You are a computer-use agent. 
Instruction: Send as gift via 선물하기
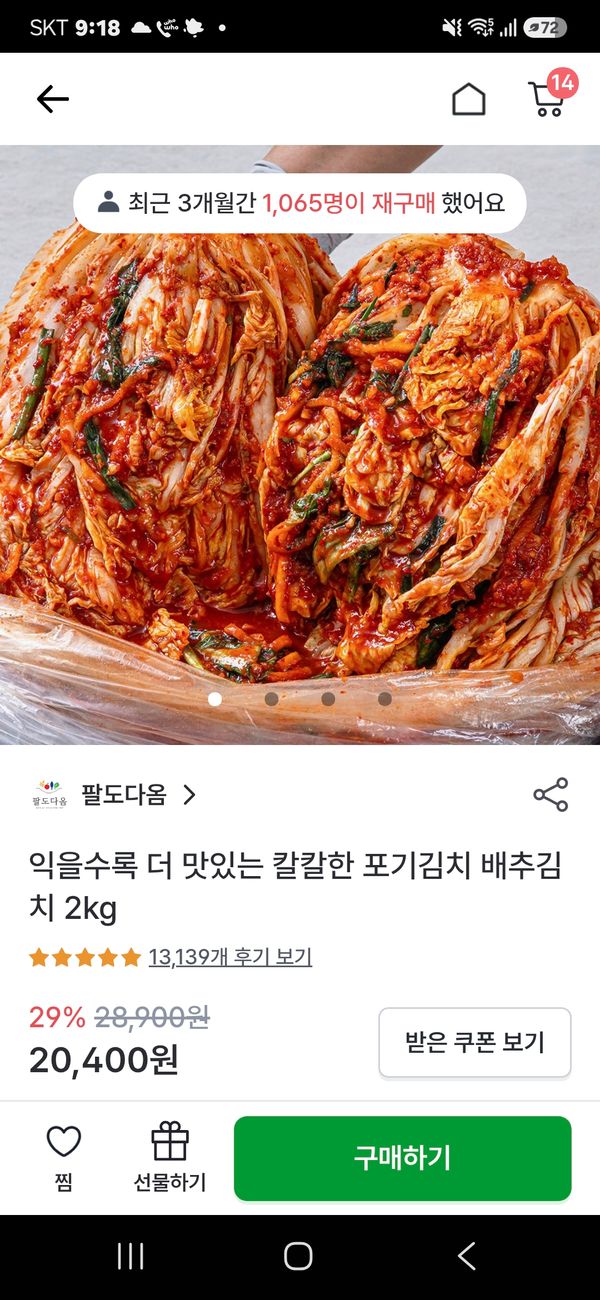tap(170, 1158)
